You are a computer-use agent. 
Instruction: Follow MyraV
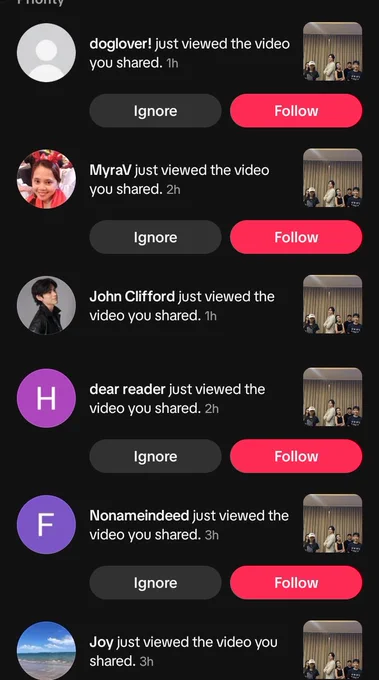click(x=296, y=237)
